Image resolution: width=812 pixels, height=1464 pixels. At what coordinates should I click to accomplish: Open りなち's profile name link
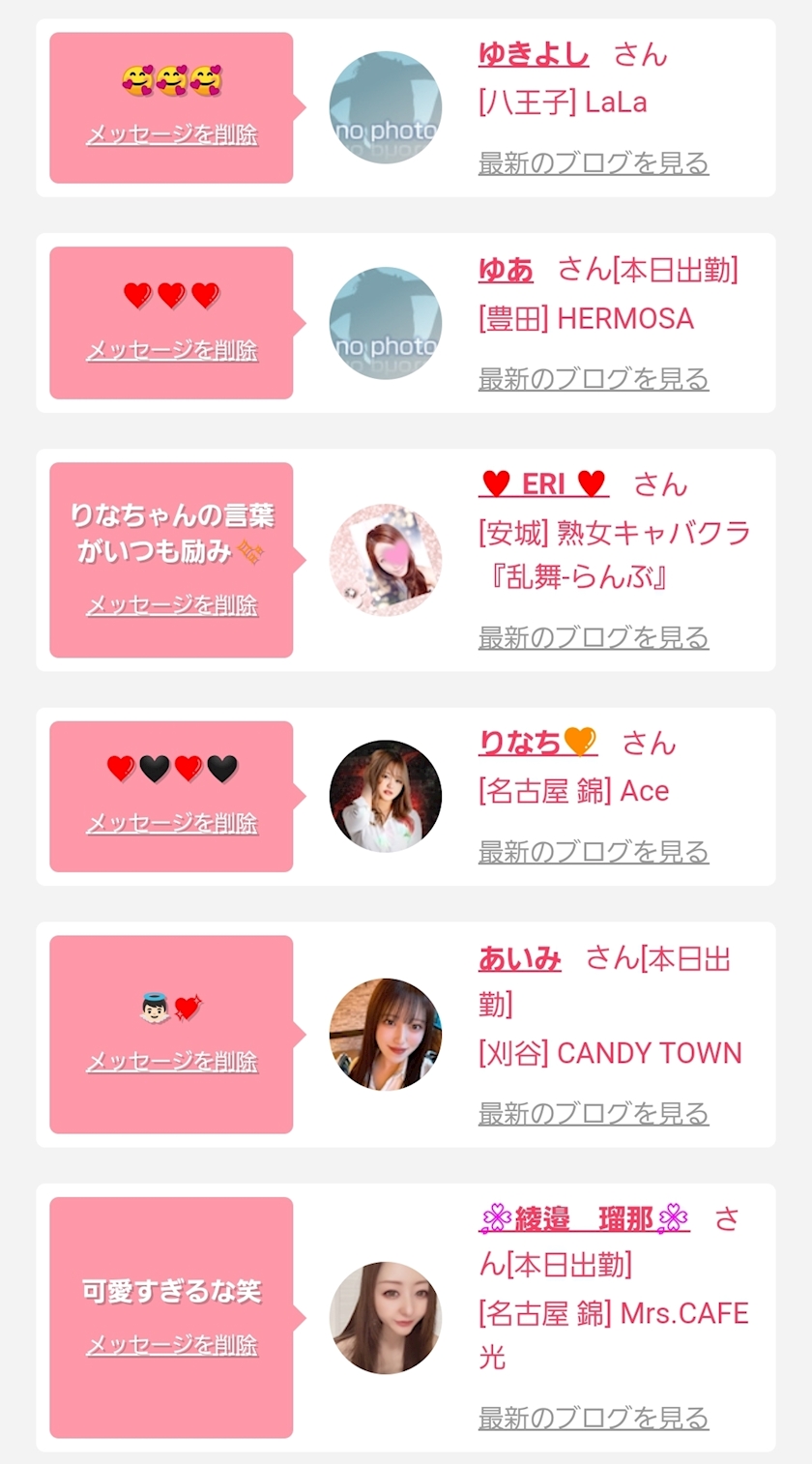click(x=537, y=743)
